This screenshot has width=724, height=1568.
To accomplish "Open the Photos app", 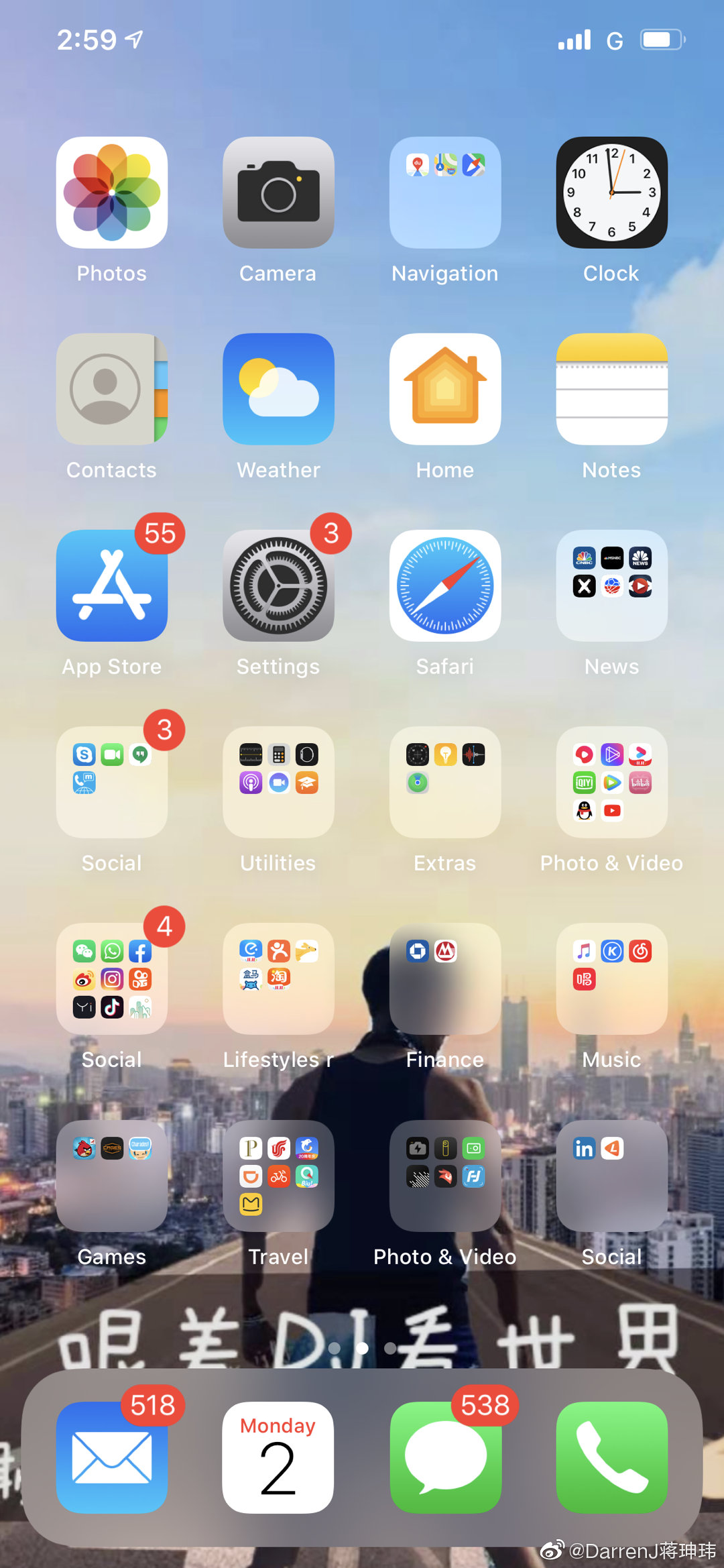I will [x=112, y=192].
